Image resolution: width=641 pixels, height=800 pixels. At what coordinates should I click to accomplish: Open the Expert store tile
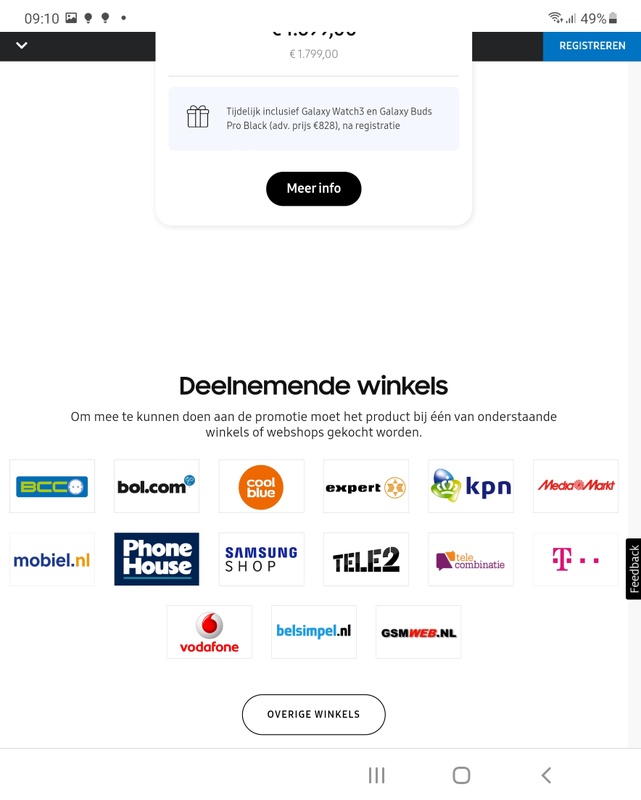[366, 487]
